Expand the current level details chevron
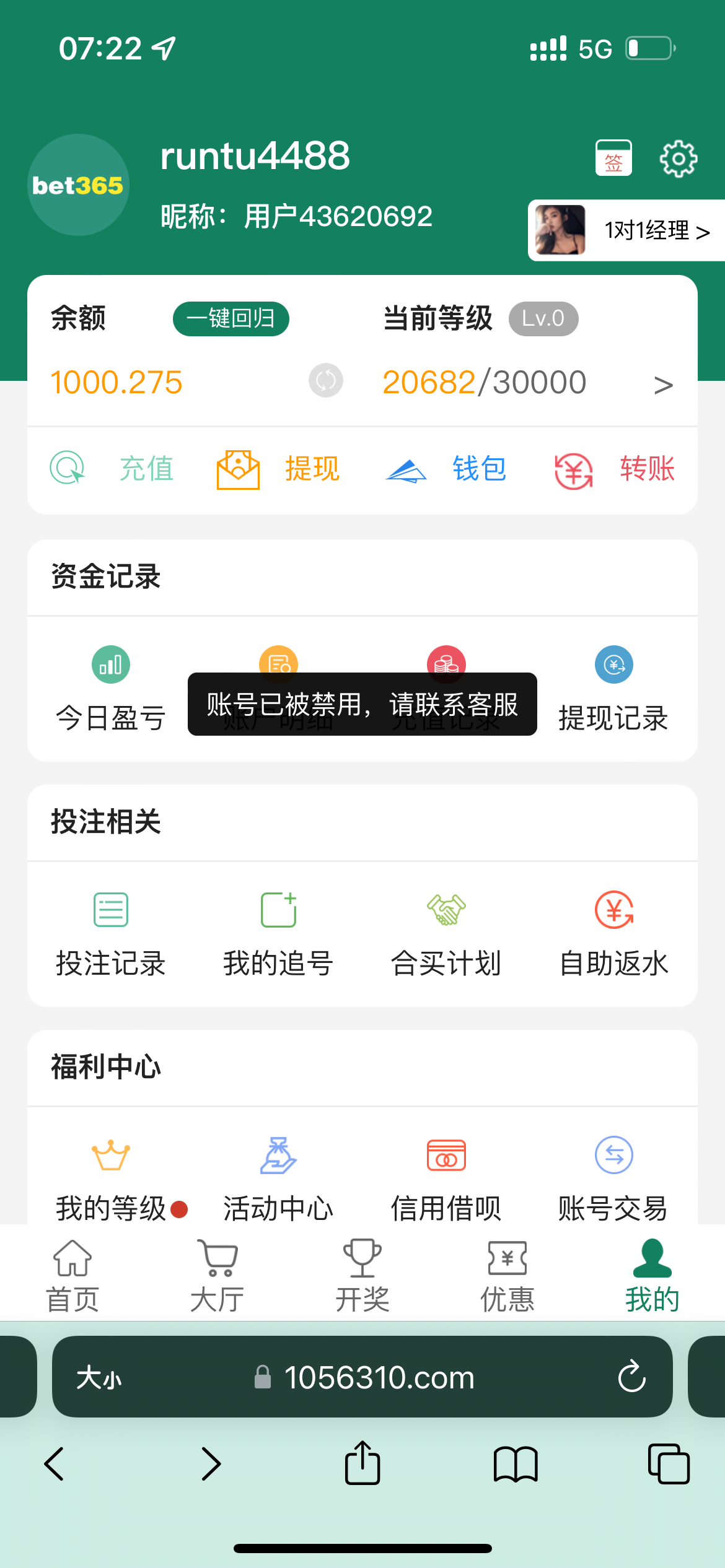Image resolution: width=725 pixels, height=1568 pixels. click(663, 385)
